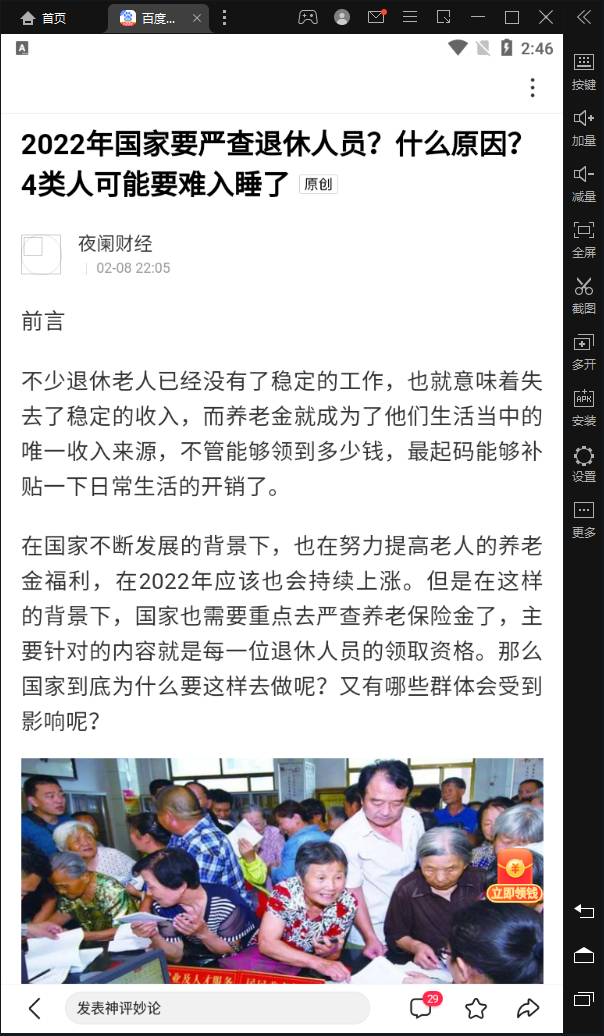
Task: Open the comments with 29 badge
Action: [422, 1007]
